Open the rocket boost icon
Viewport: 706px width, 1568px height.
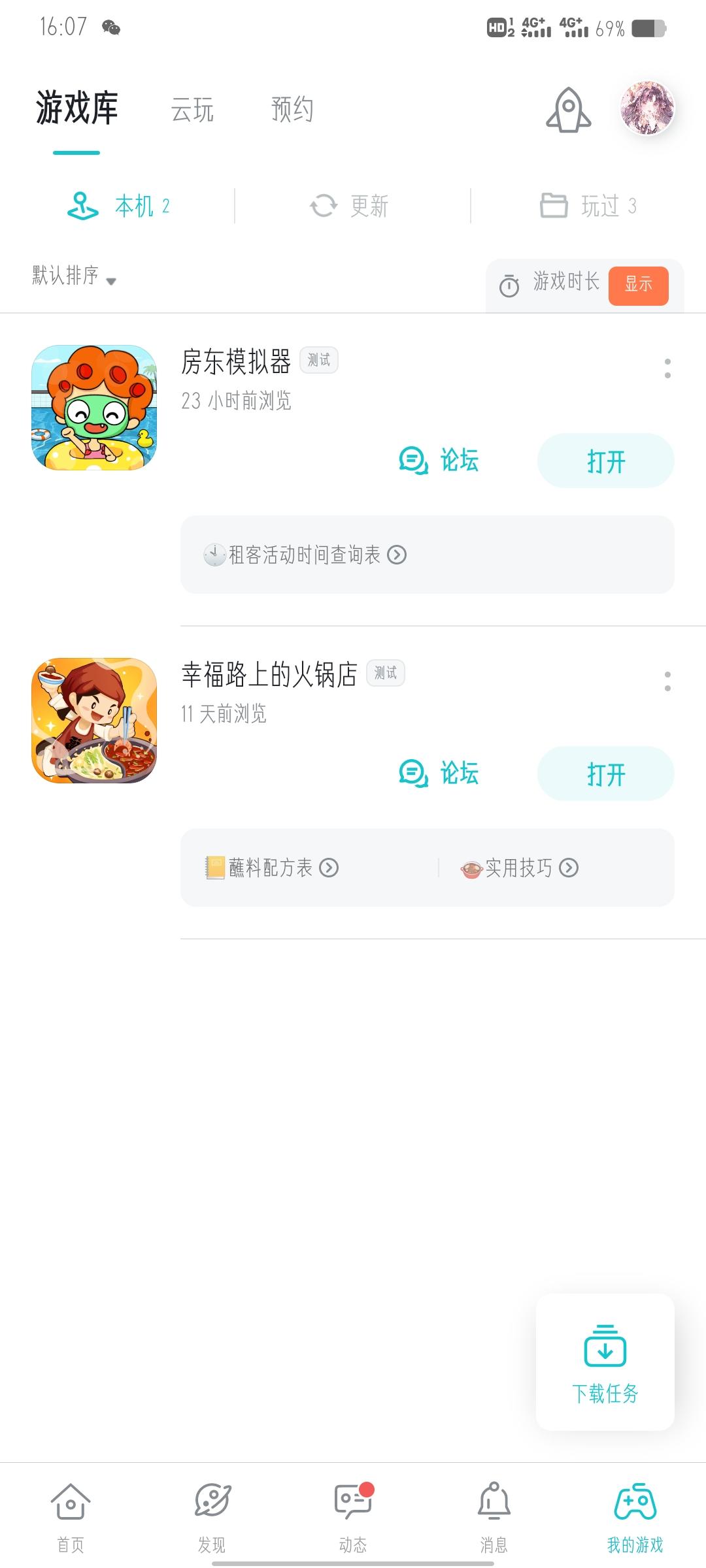point(568,110)
